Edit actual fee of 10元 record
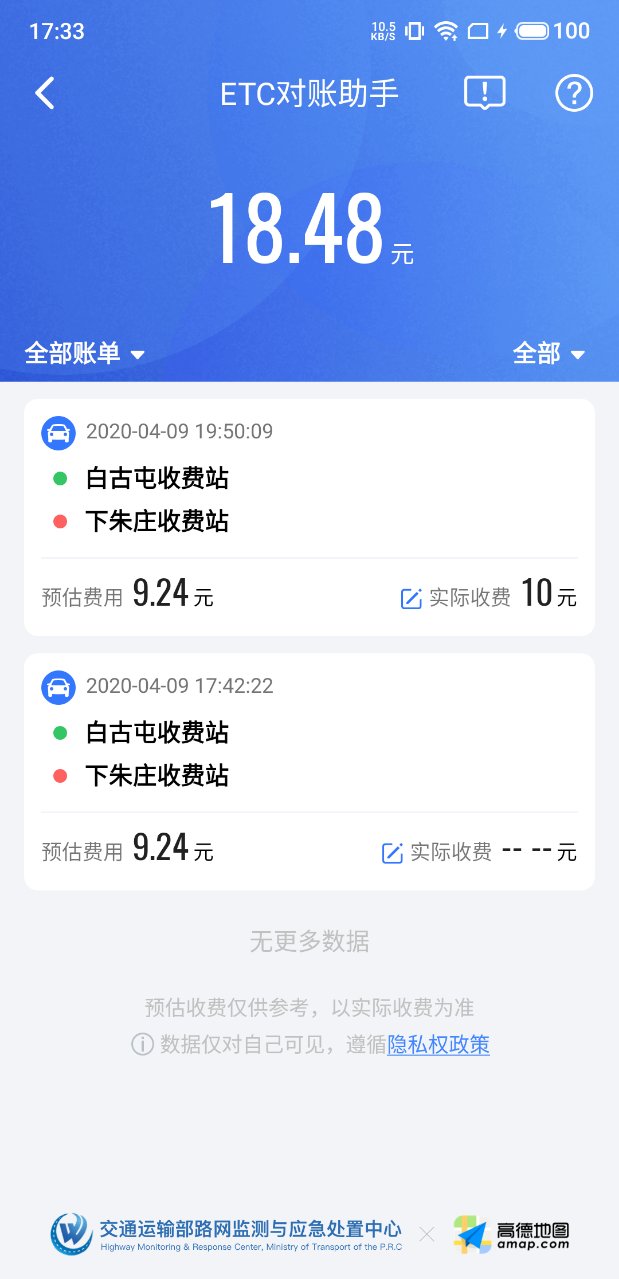619x1279 pixels. (x=411, y=598)
